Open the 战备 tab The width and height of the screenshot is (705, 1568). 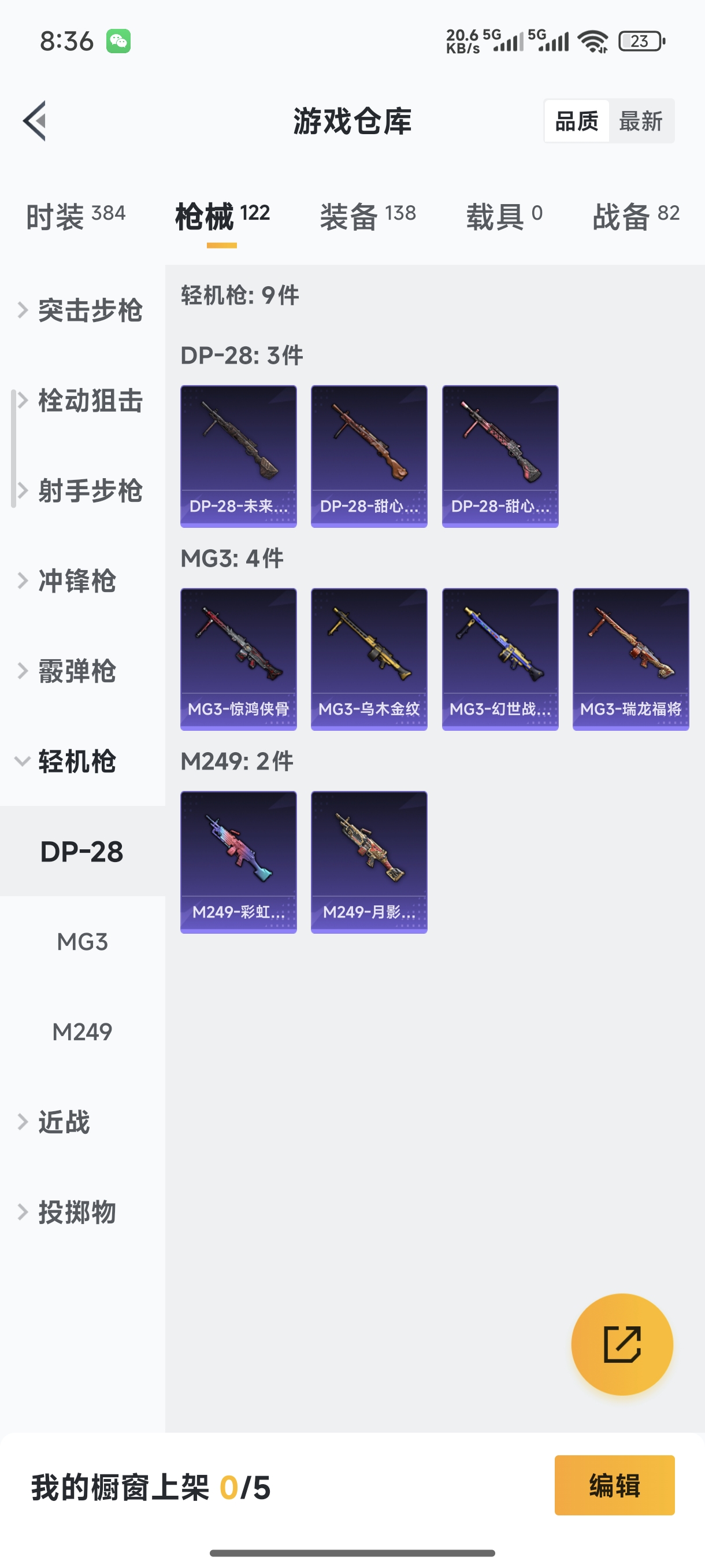click(635, 216)
